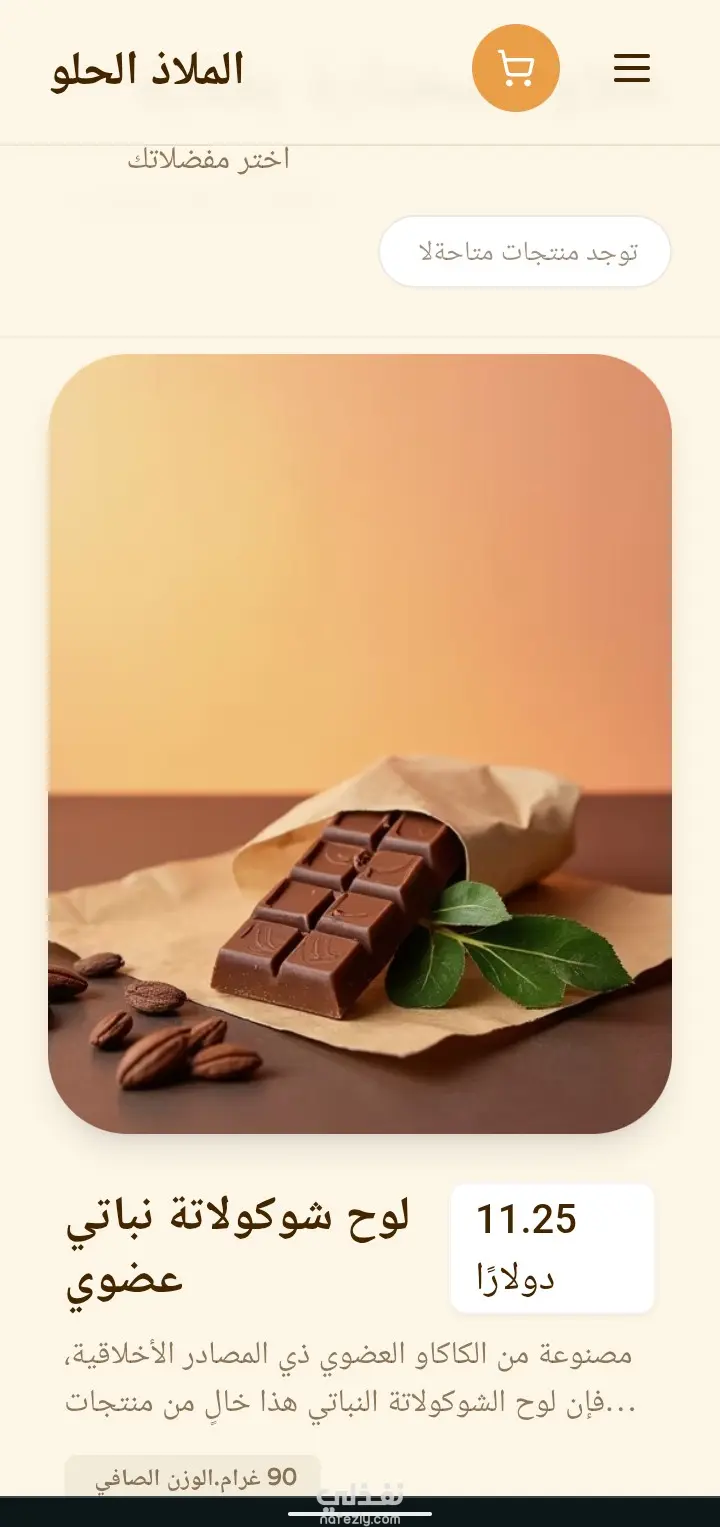Open the shopping cart
This screenshot has width=720, height=1527.
[x=515, y=68]
